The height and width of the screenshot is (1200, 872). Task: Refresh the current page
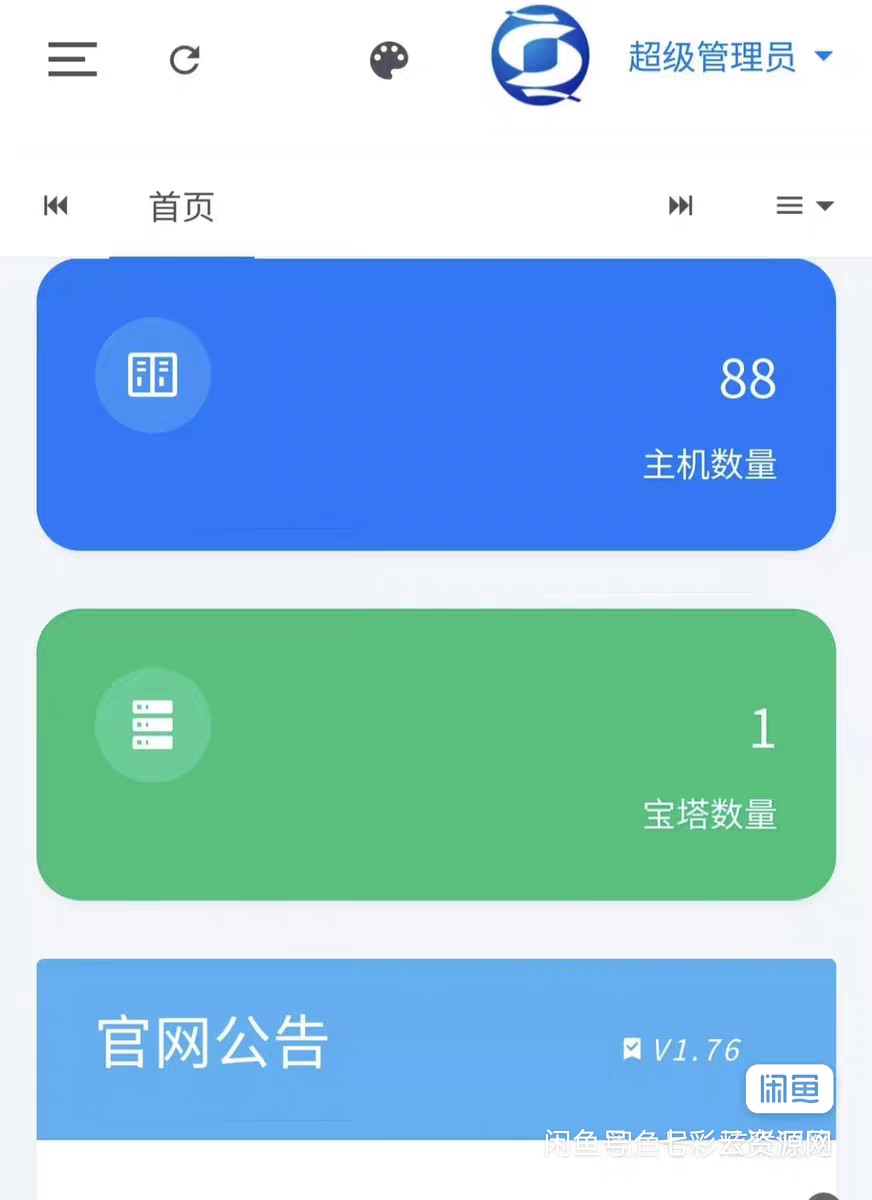click(184, 60)
